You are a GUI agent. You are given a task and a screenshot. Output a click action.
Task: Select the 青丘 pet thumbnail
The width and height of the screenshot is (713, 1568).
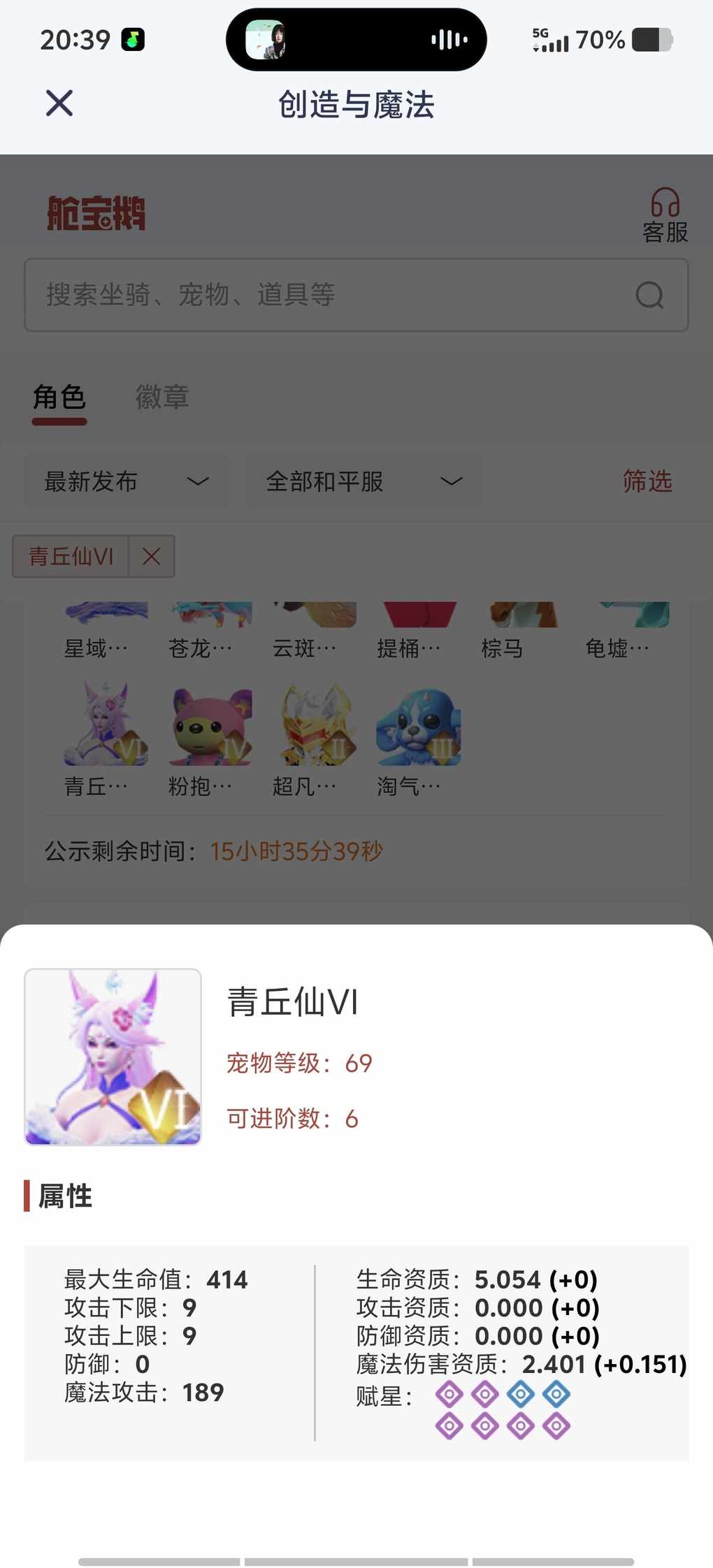pos(106,727)
